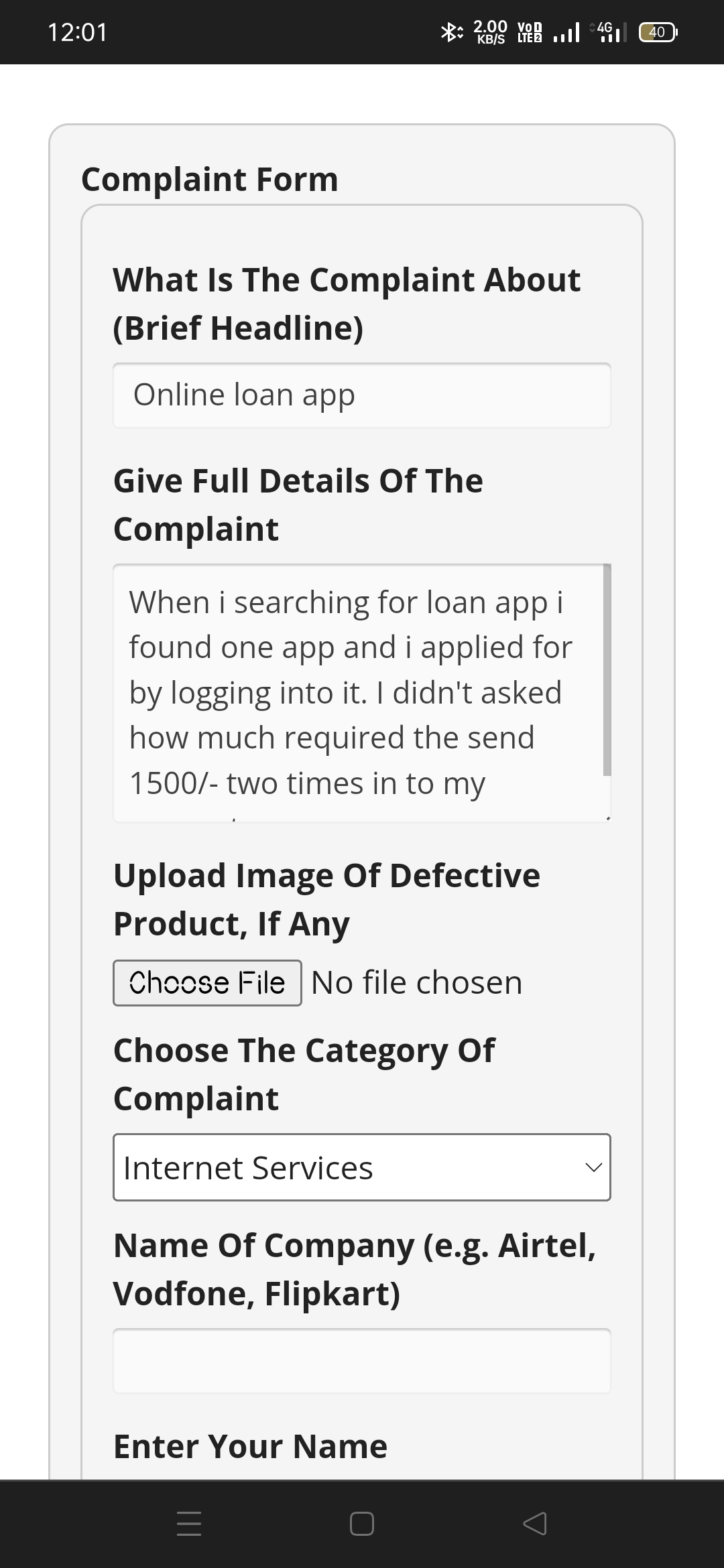Enter text in Name Of Company field
This screenshot has width=724, height=1568.
(x=361, y=1361)
